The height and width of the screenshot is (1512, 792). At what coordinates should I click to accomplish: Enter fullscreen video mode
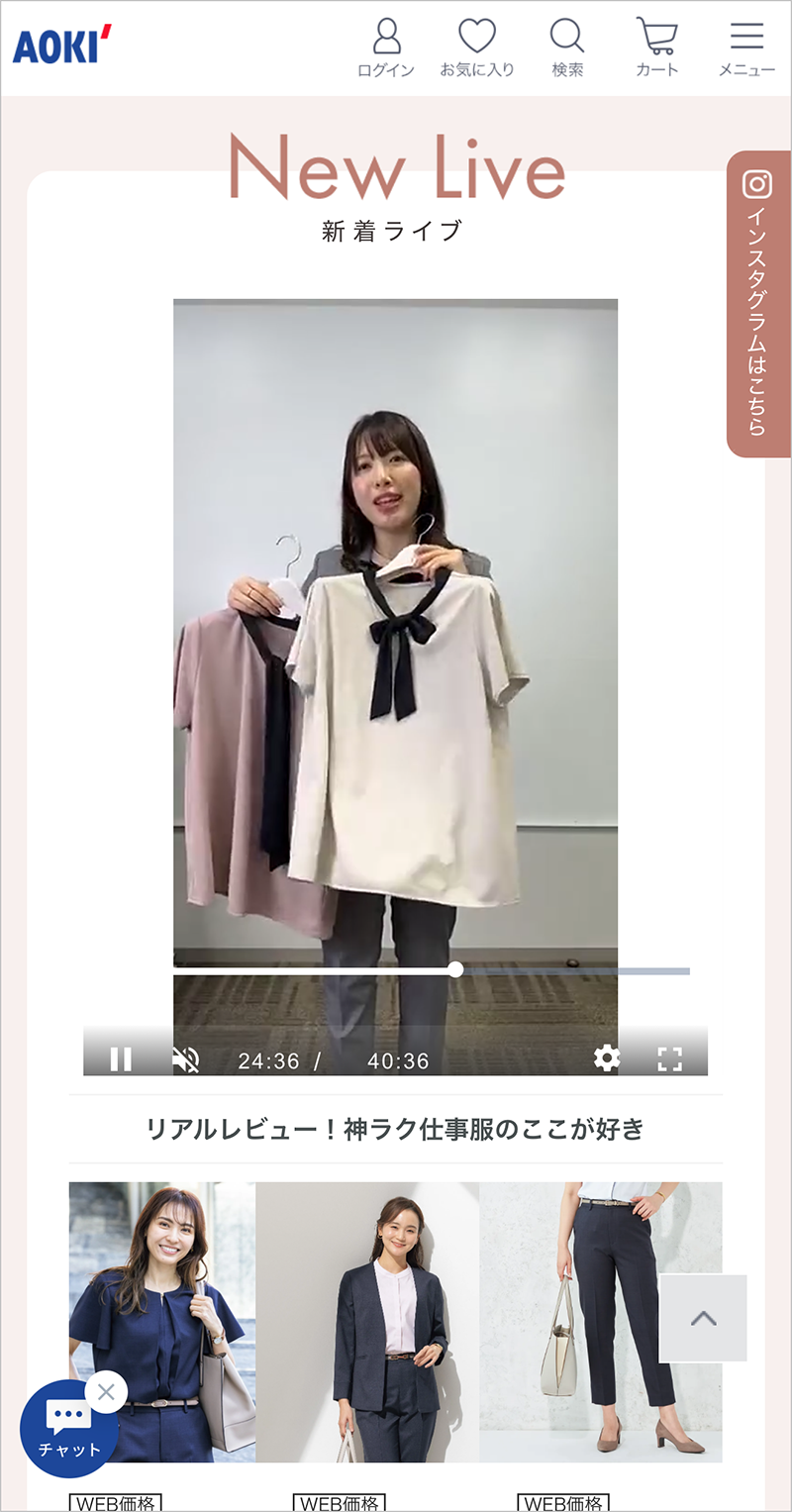(670, 1058)
